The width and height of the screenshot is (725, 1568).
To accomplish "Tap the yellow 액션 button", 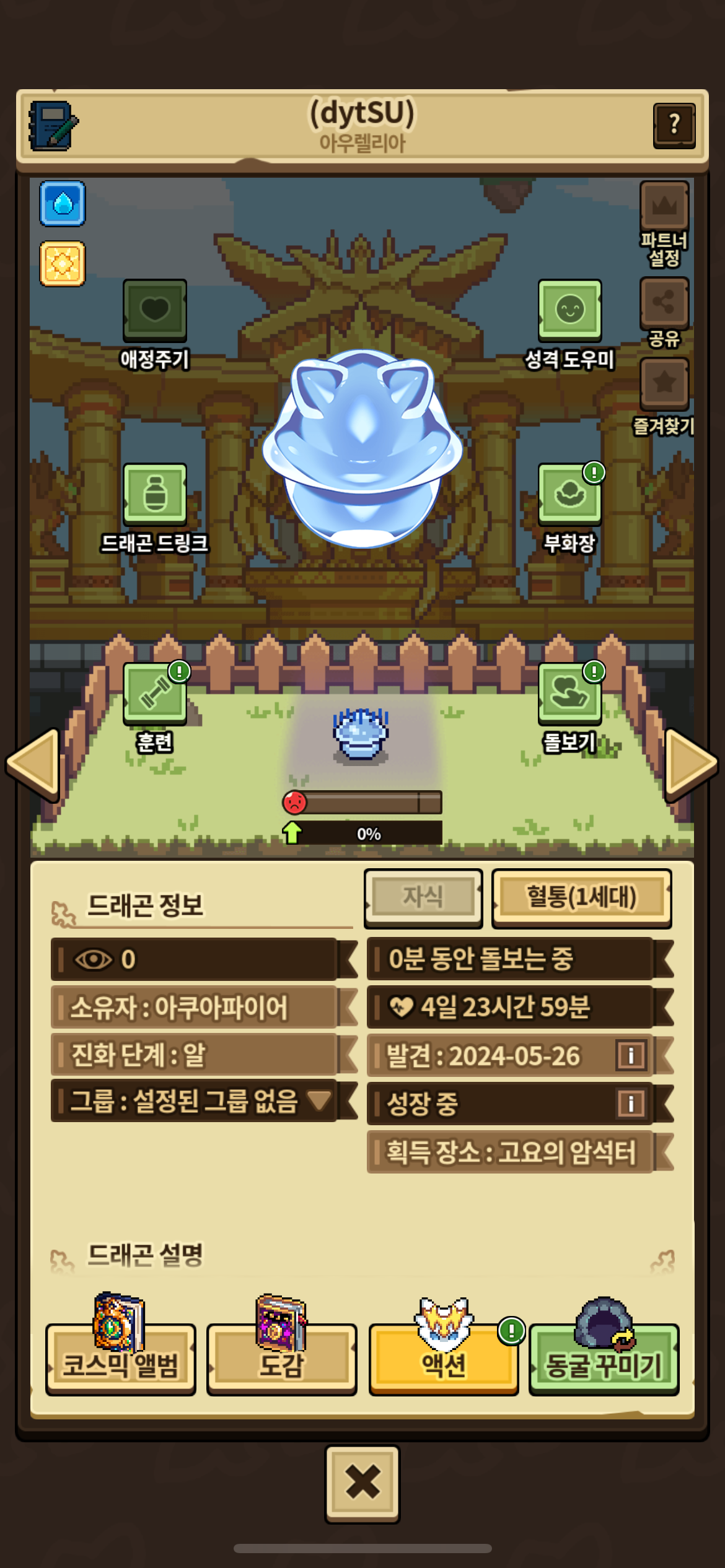I will point(444,1361).
